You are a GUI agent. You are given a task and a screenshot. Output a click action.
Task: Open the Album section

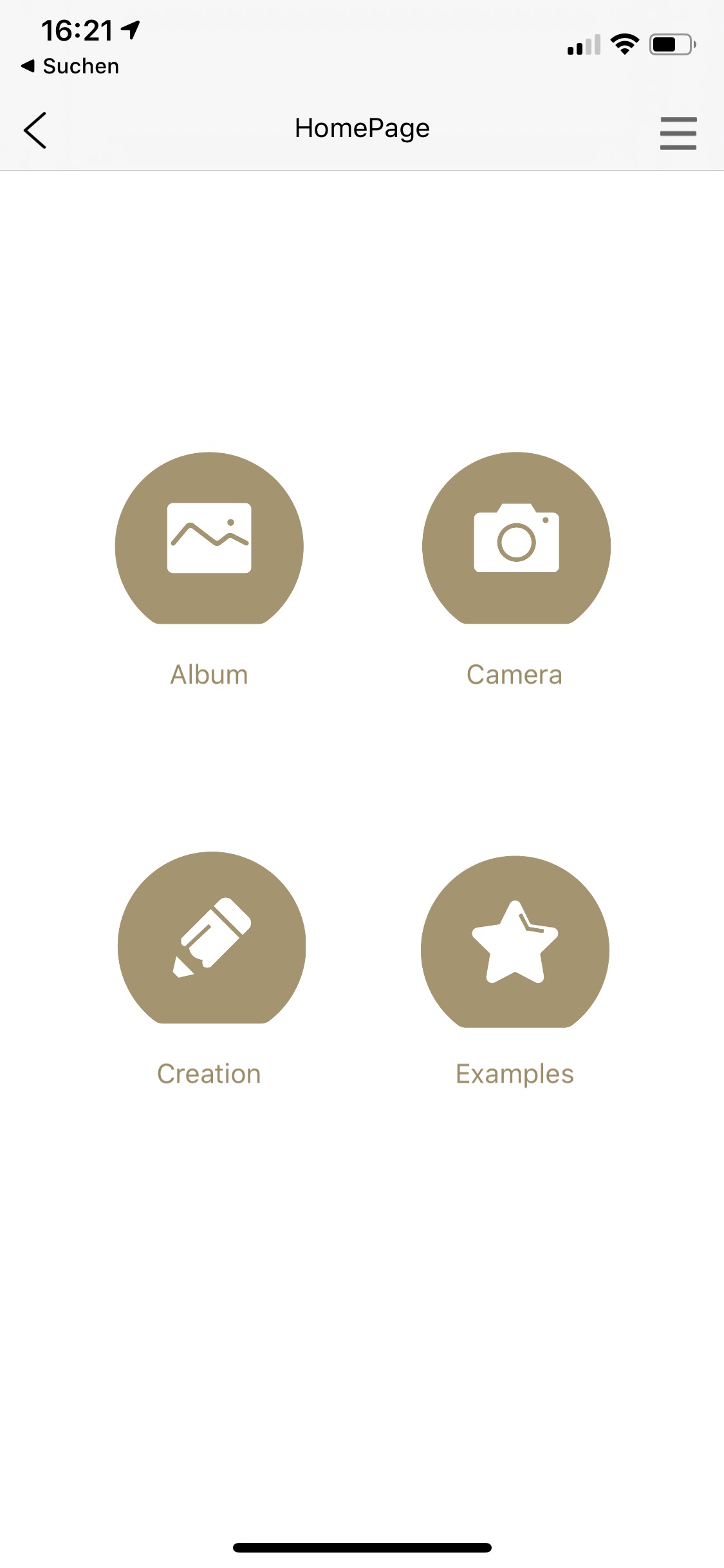pos(209,539)
